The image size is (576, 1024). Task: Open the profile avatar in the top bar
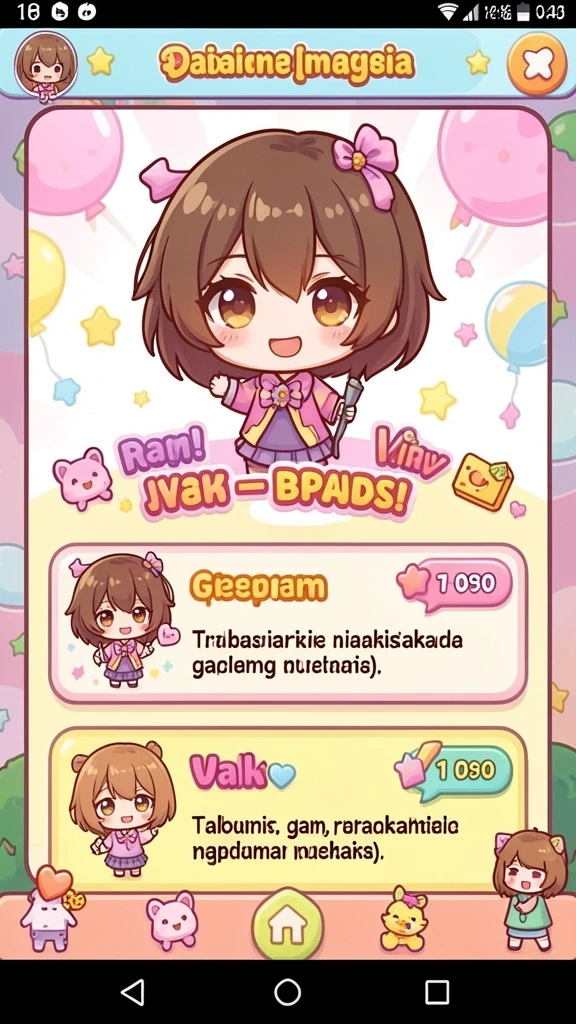(46, 65)
